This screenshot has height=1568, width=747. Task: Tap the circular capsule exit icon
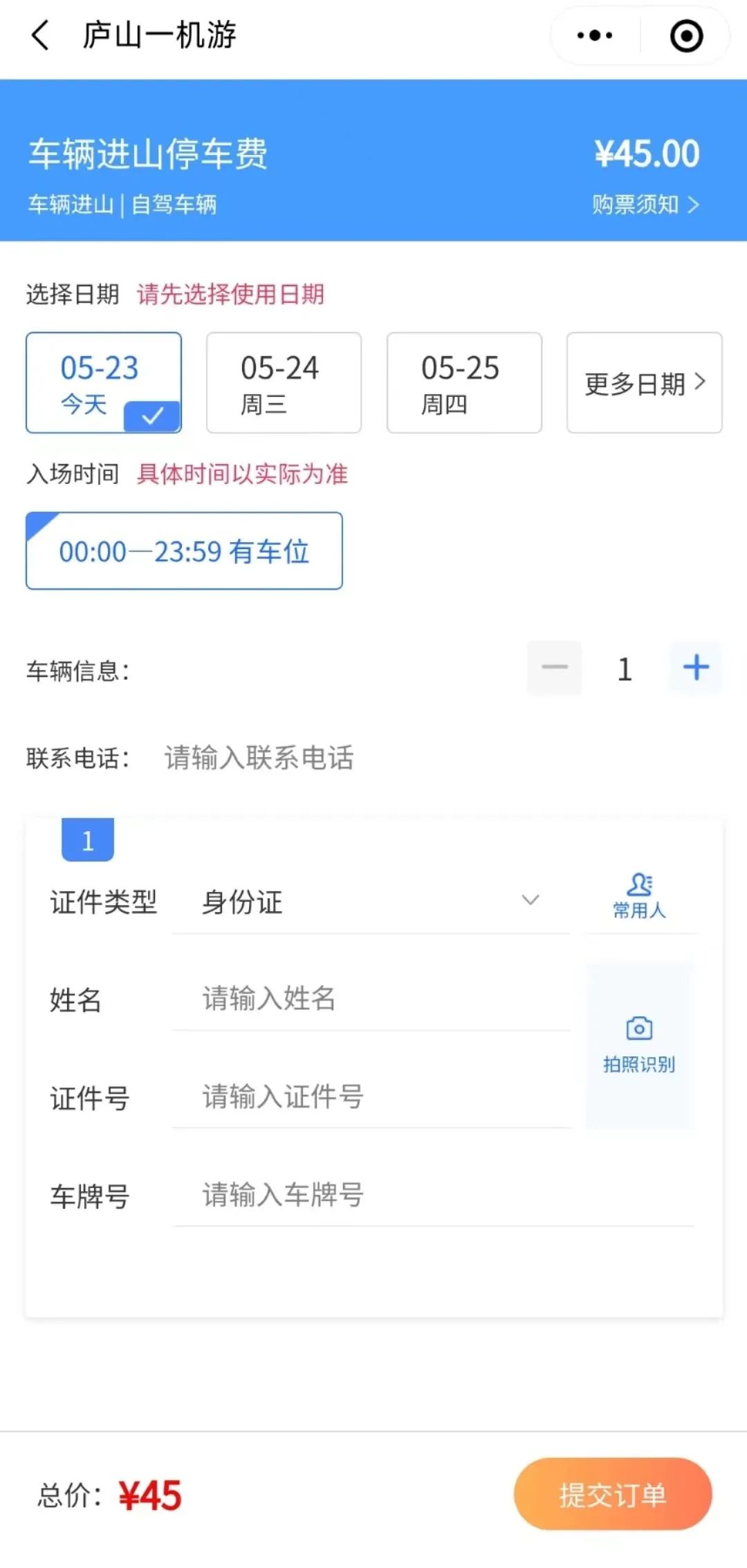click(x=685, y=36)
